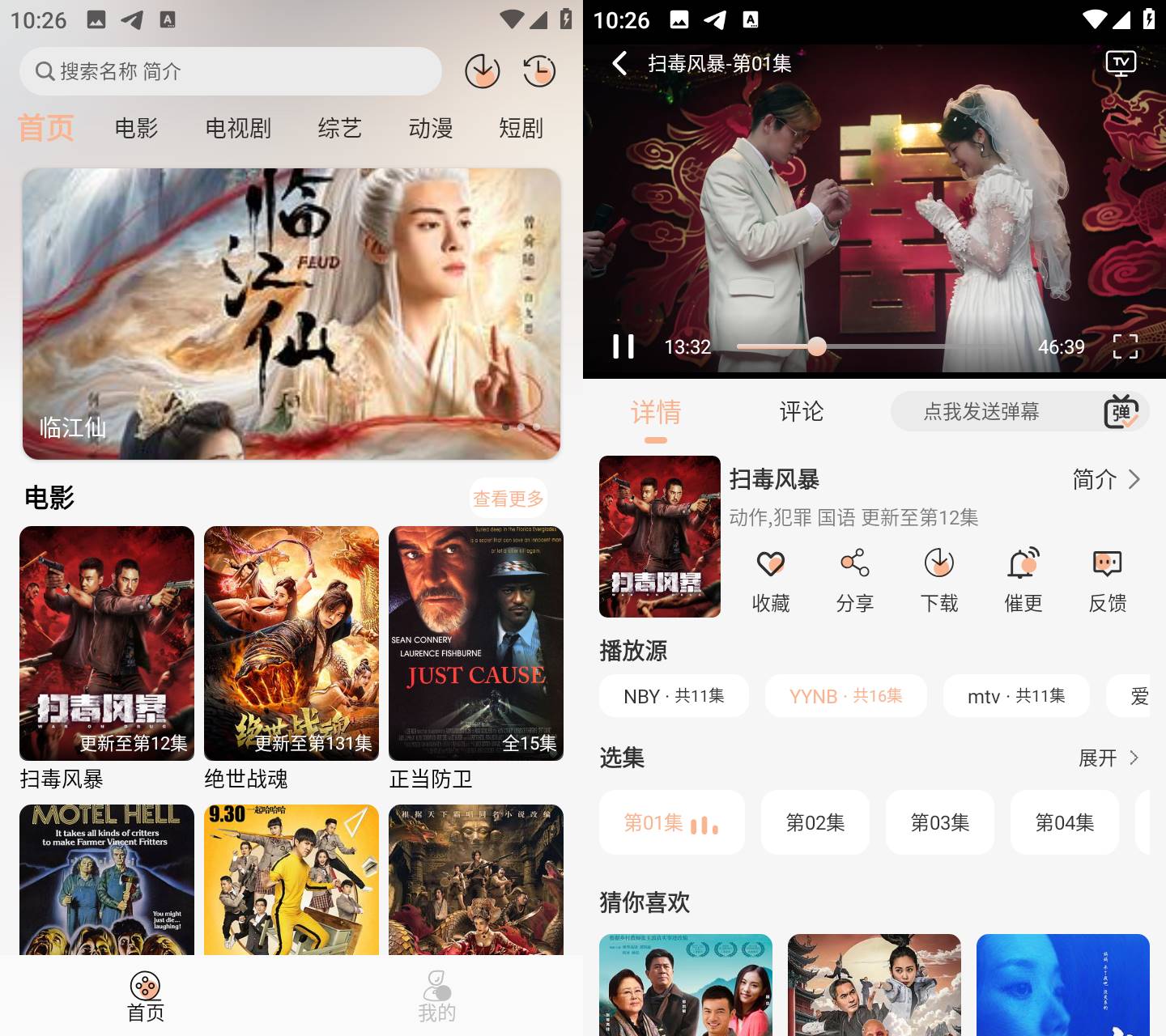Play episode 第03集
The image size is (1166, 1036).
click(x=939, y=822)
